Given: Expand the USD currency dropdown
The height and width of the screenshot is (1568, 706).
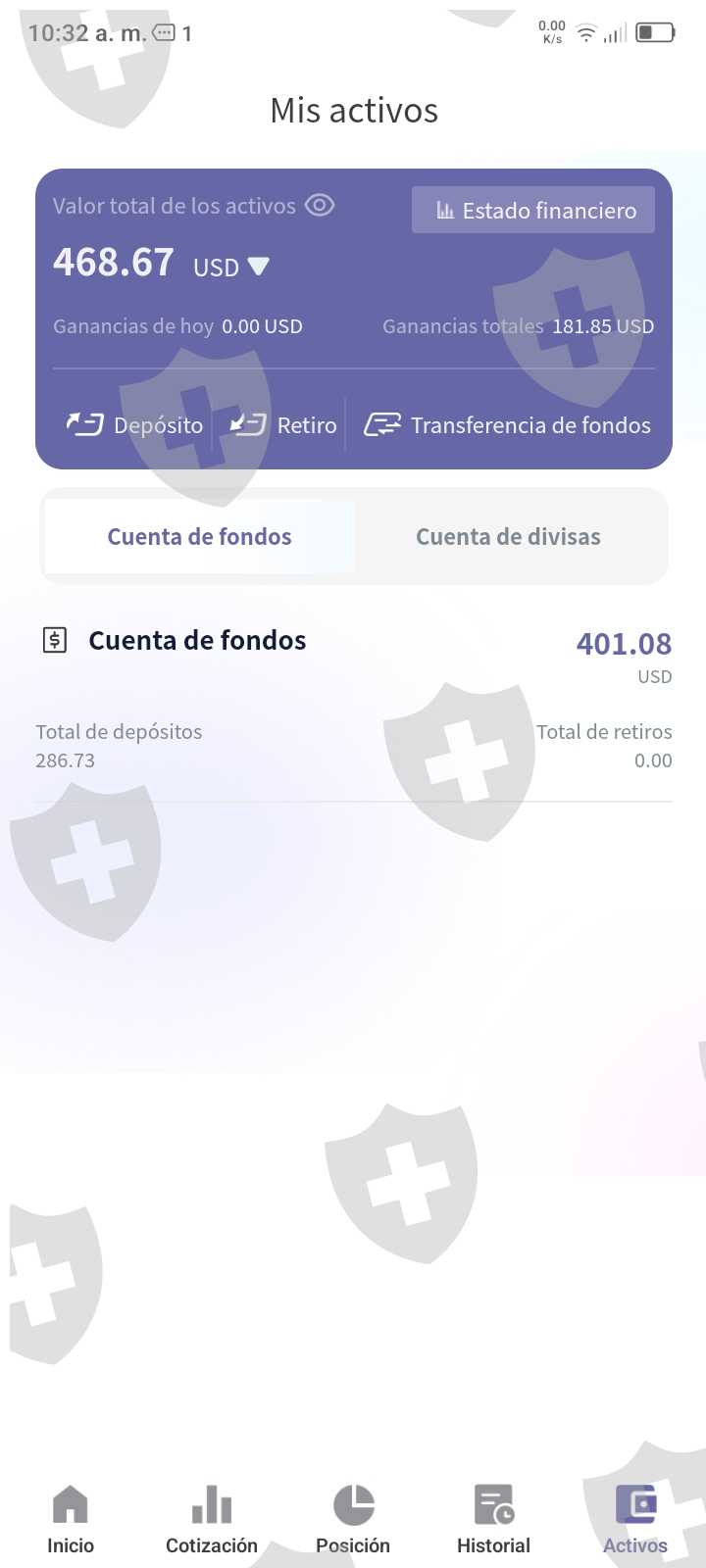Looking at the screenshot, I should pyautogui.click(x=231, y=267).
